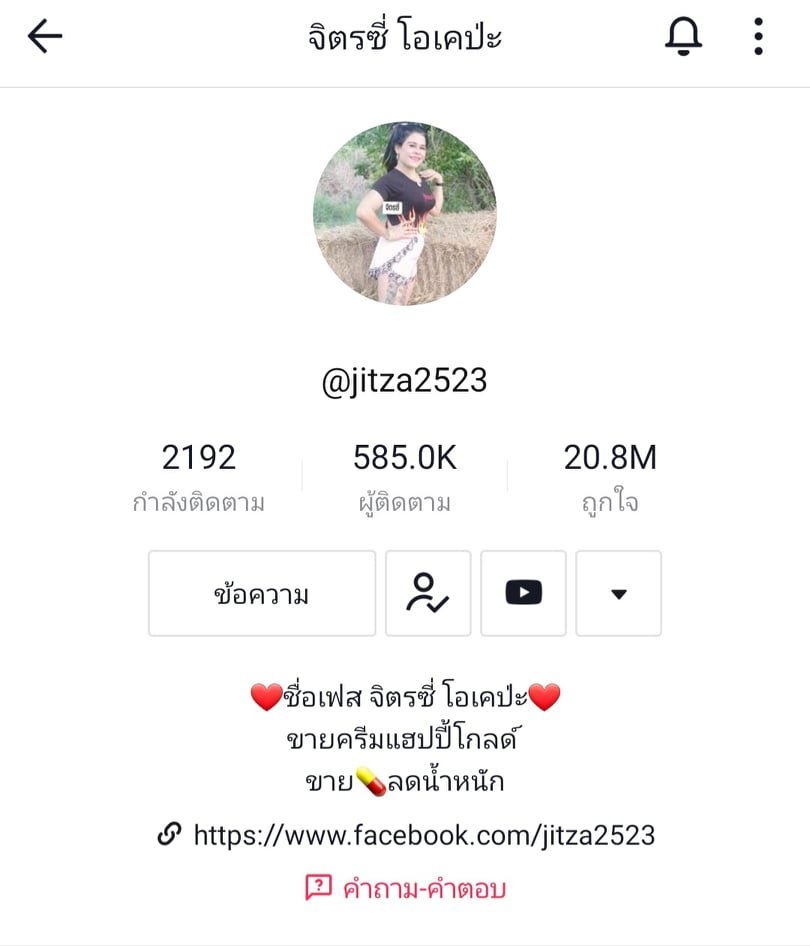The width and height of the screenshot is (810, 946).
Task: Open คำถาม-คำตอบ Q&A link
Action: [x=406, y=888]
